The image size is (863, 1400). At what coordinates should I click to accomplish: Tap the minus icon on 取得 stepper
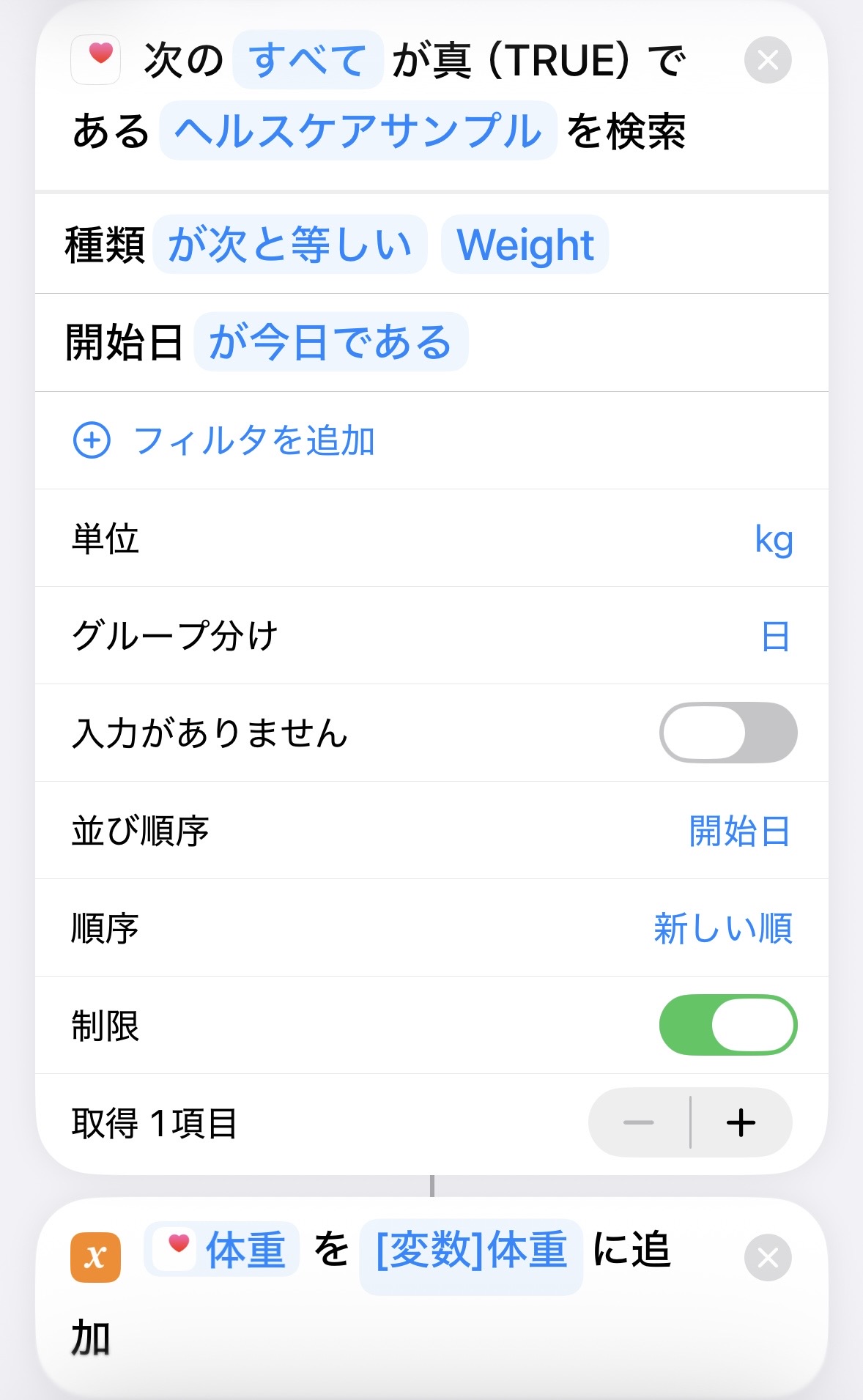pyautogui.click(x=637, y=1122)
